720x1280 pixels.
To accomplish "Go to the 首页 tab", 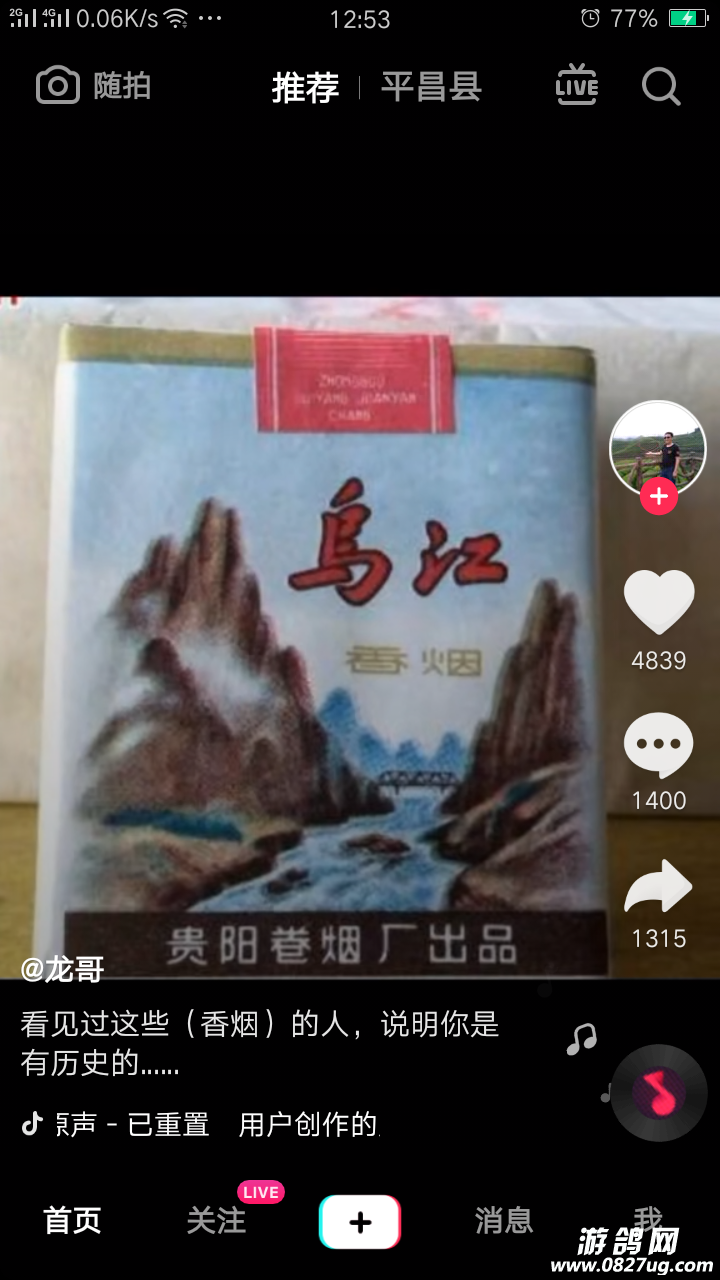I will point(72,1220).
